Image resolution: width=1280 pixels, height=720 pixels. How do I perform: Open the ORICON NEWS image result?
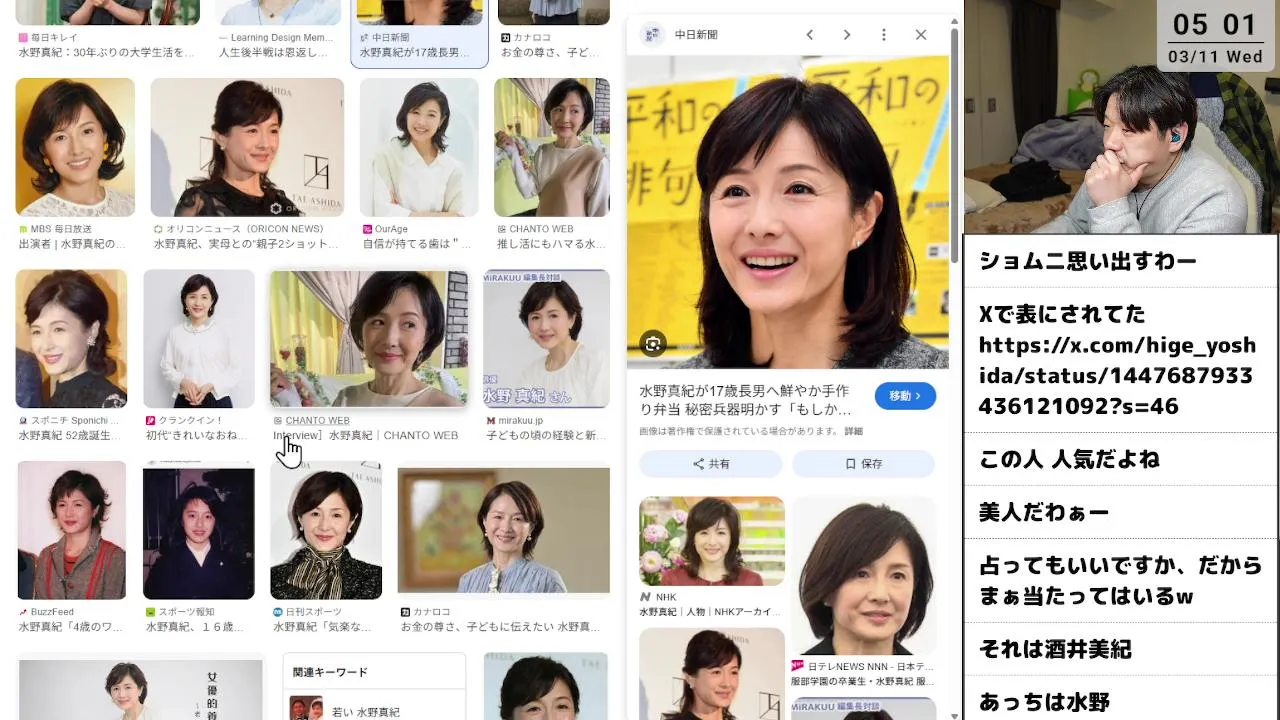[247, 148]
